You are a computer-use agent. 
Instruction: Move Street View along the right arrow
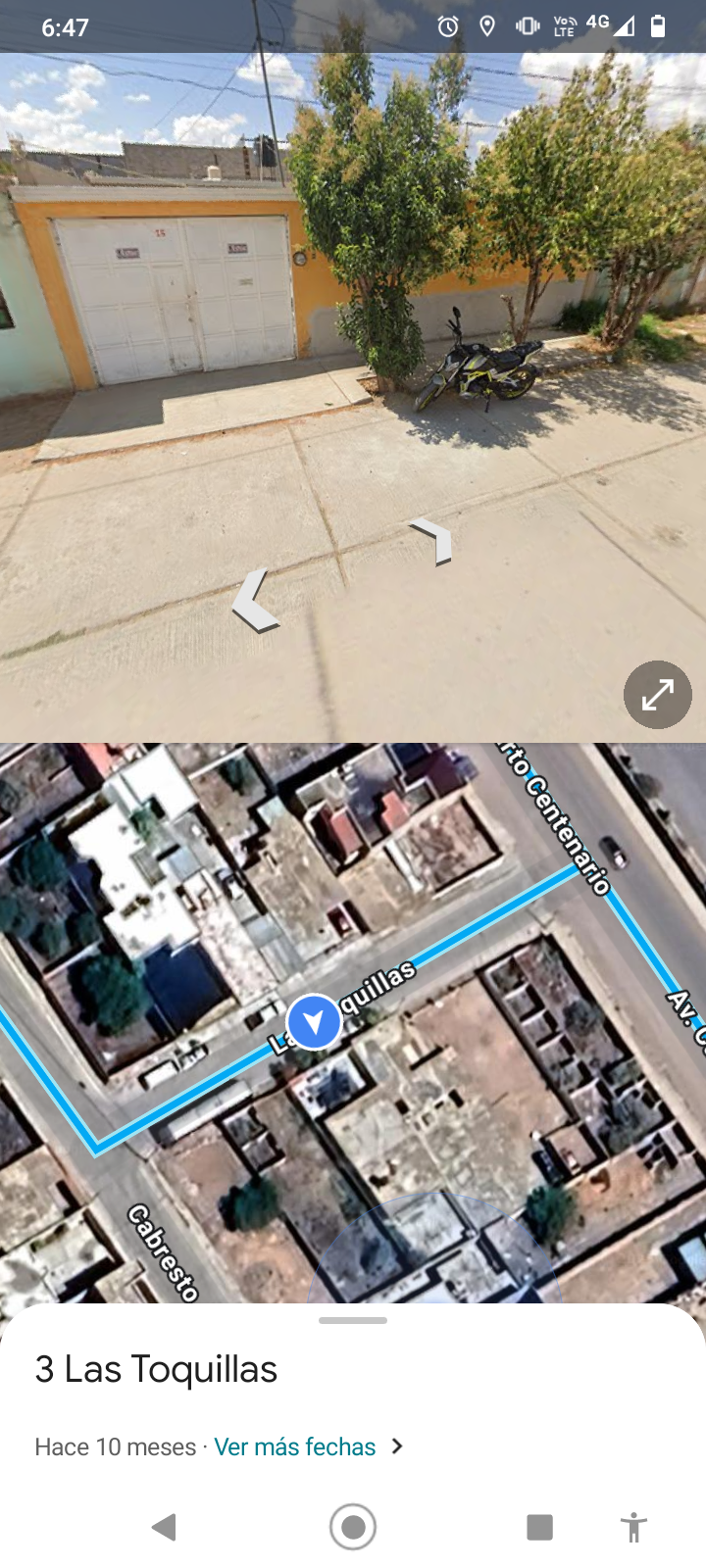pyautogui.click(x=431, y=541)
